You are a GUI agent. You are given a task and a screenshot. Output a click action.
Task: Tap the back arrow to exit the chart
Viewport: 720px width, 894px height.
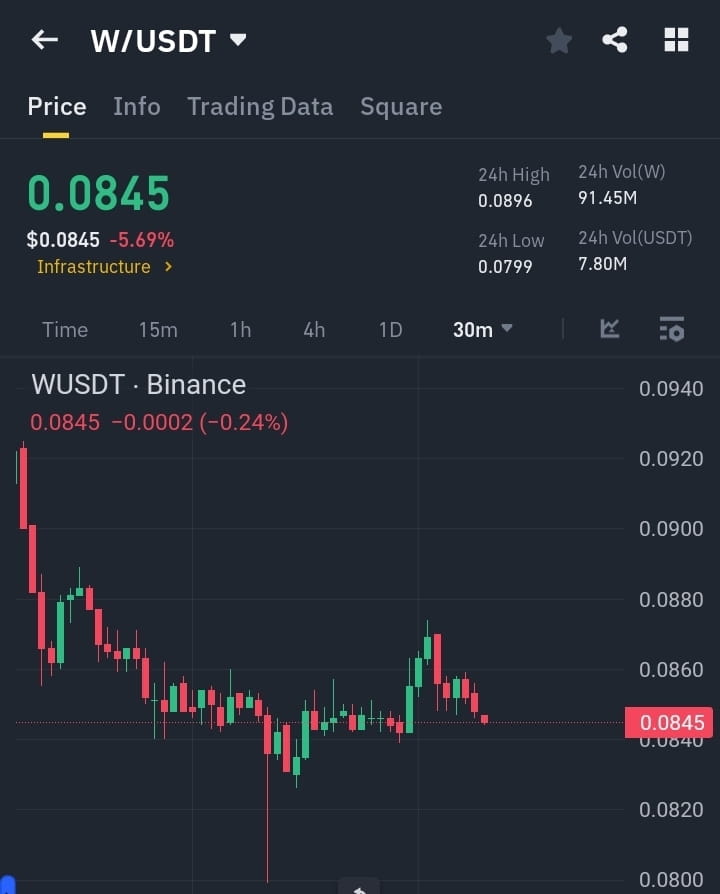point(43,39)
